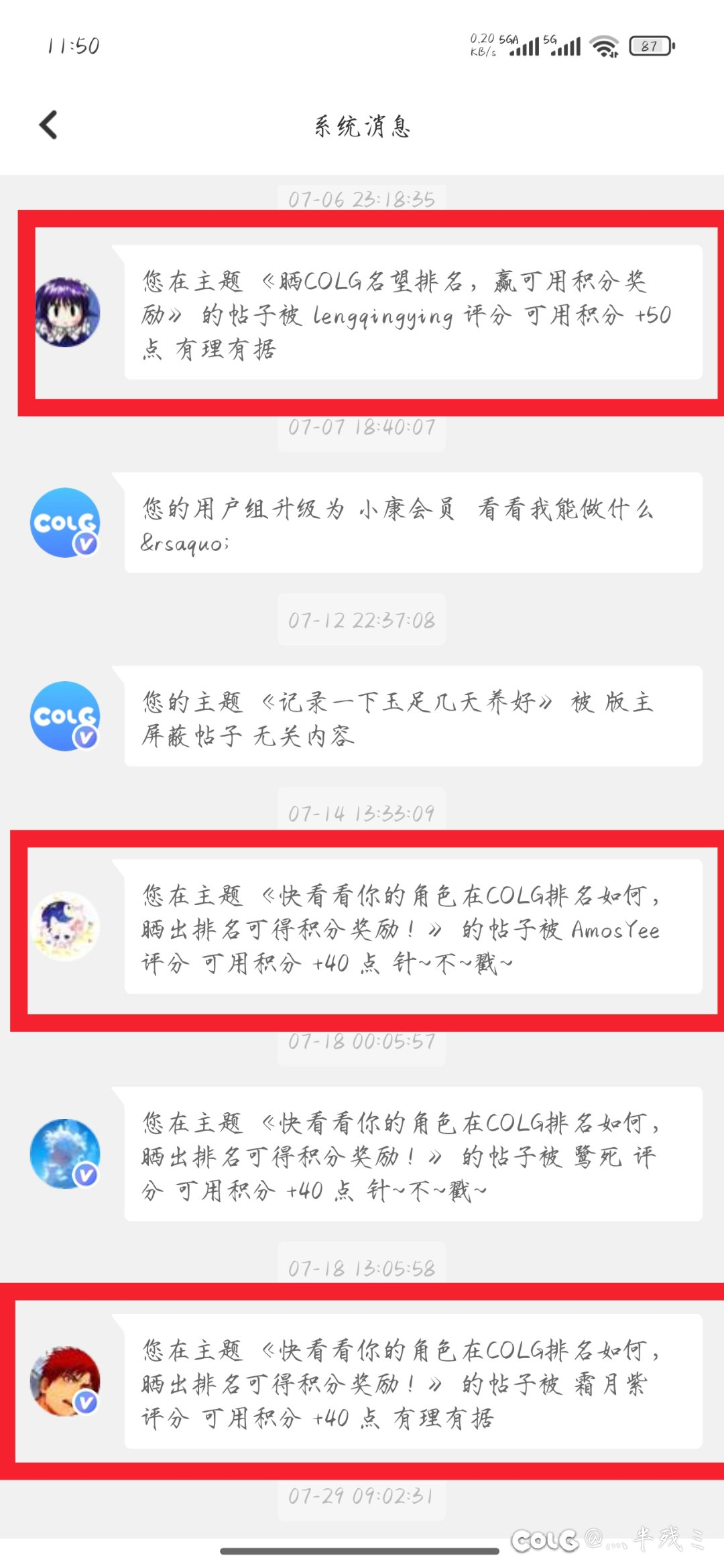Screen dimensions: 724x1568
Task: View AmosYee's avatar profile
Action: [x=65, y=927]
